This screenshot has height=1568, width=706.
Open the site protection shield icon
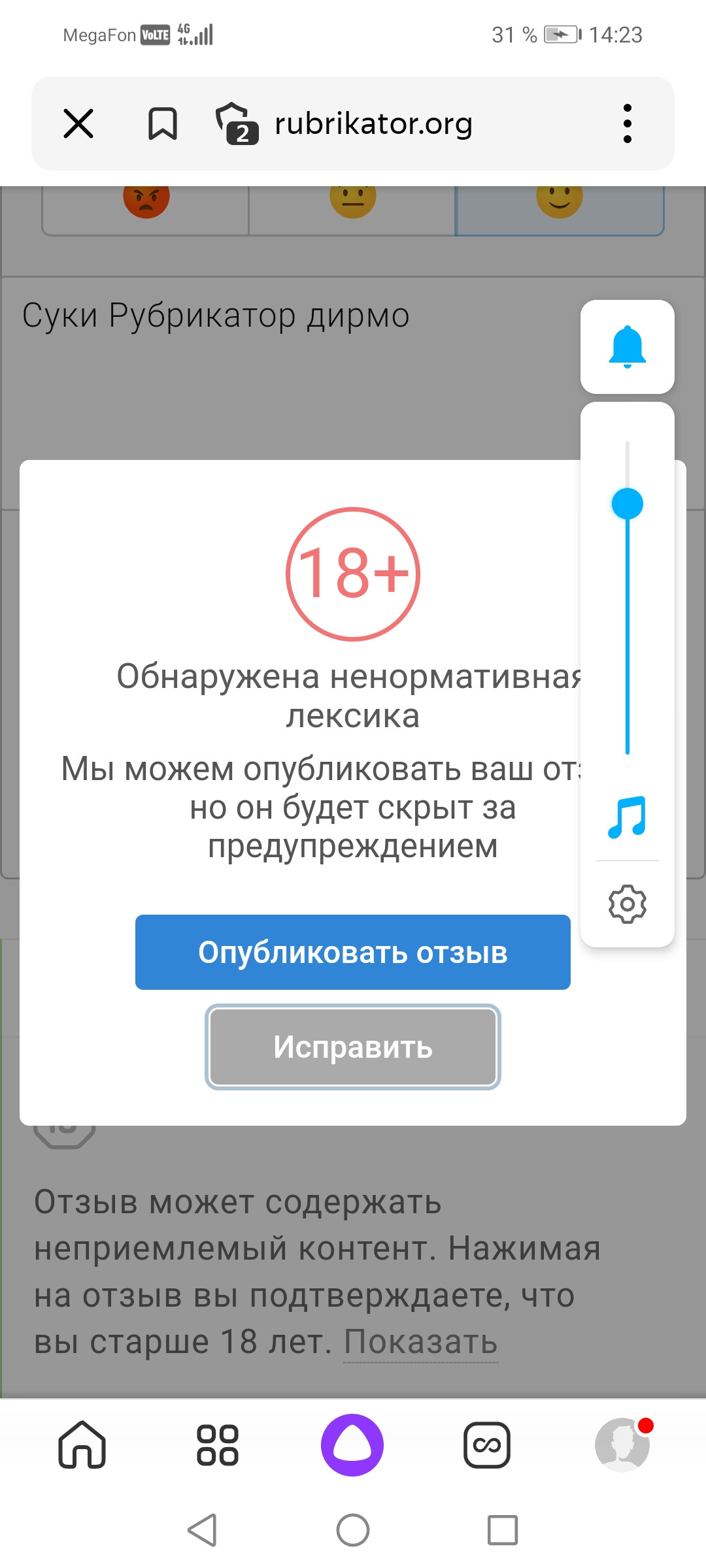click(x=236, y=123)
